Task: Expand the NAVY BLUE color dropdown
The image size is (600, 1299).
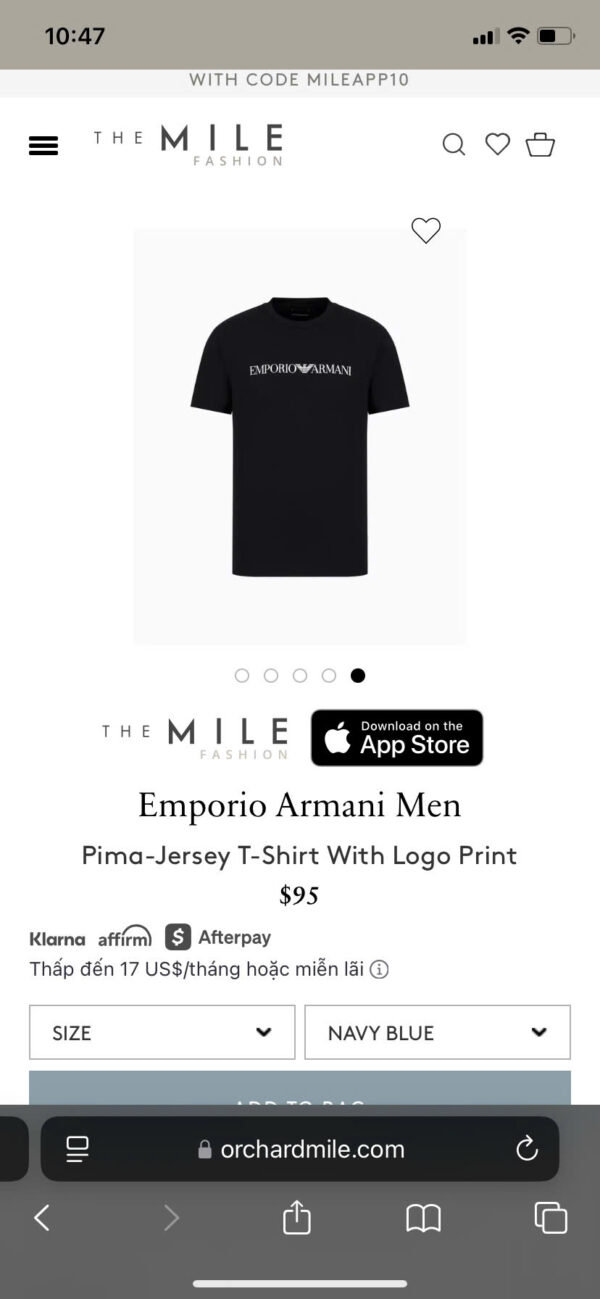Action: pos(437,1032)
